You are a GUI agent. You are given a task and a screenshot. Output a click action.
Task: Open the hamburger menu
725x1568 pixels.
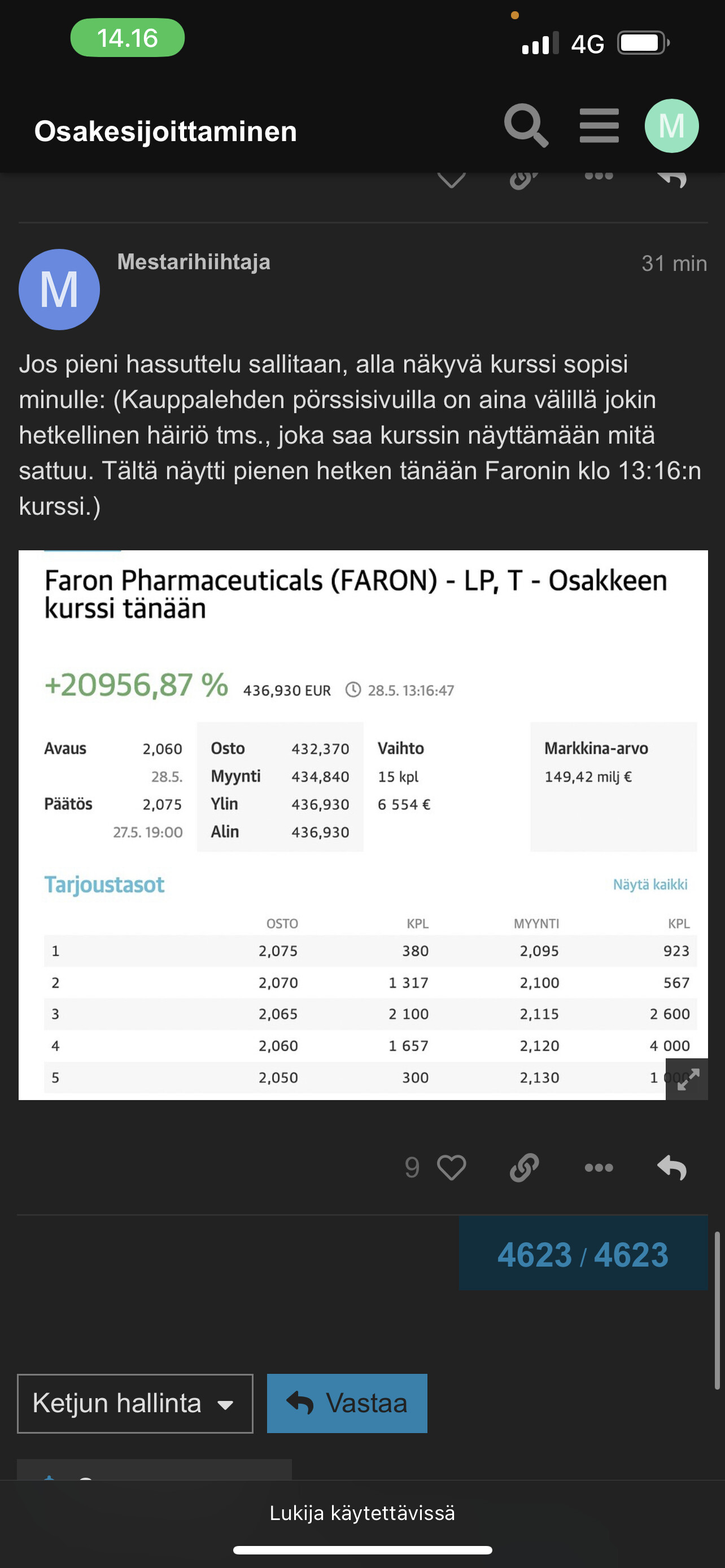[x=599, y=126]
